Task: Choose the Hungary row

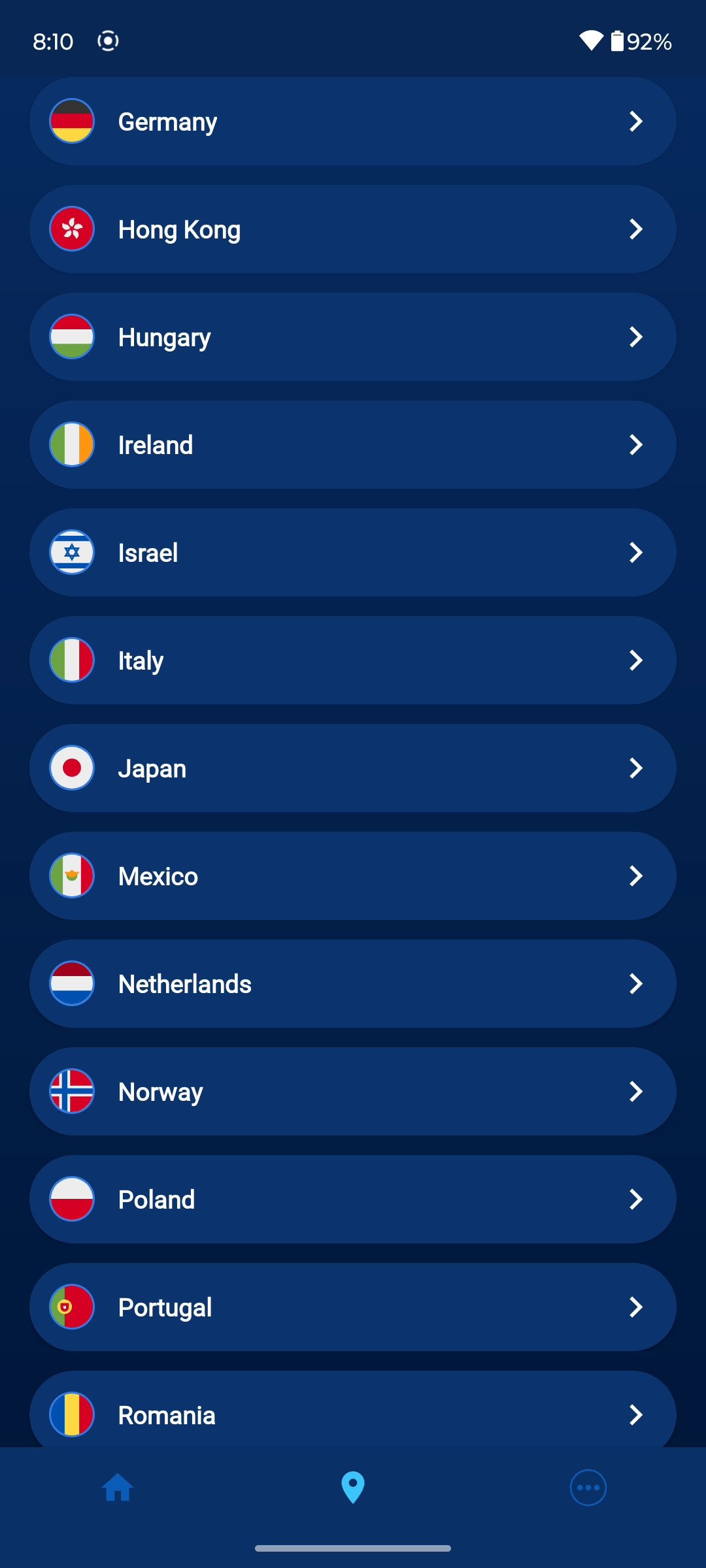Action: coord(353,337)
